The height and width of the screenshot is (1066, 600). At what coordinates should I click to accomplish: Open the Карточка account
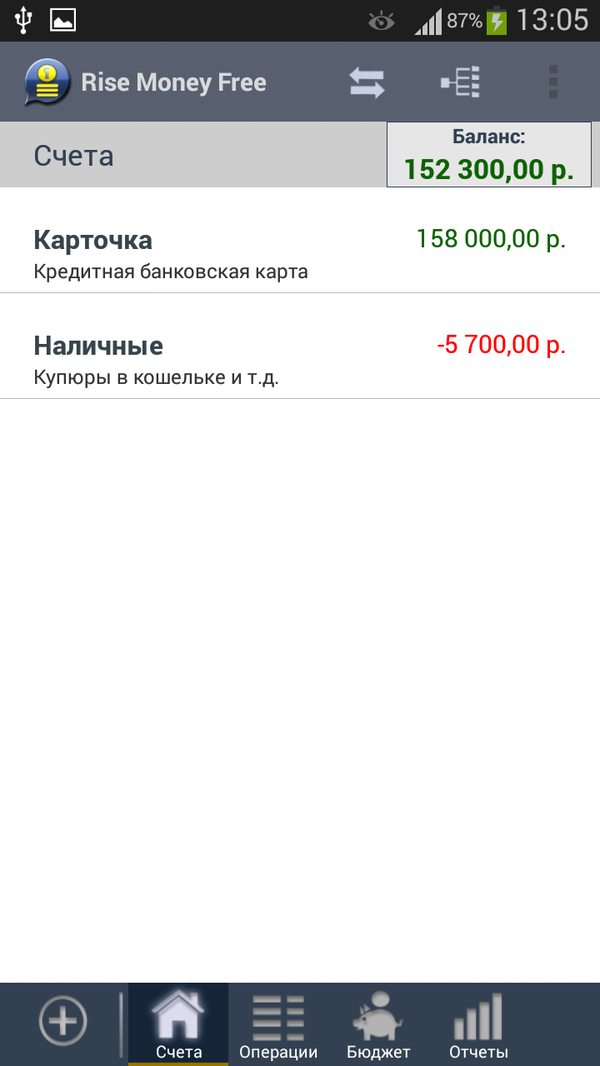300,253
